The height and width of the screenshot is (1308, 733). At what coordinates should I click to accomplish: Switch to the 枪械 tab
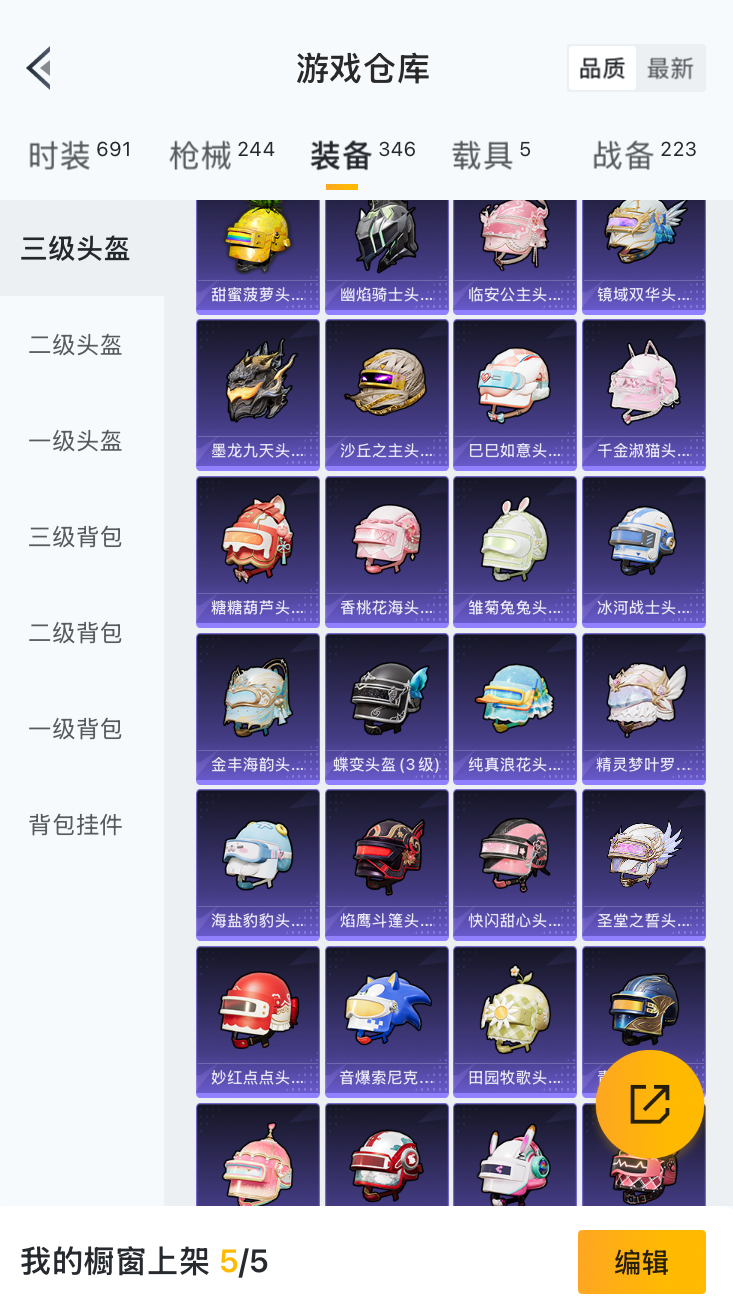point(221,155)
